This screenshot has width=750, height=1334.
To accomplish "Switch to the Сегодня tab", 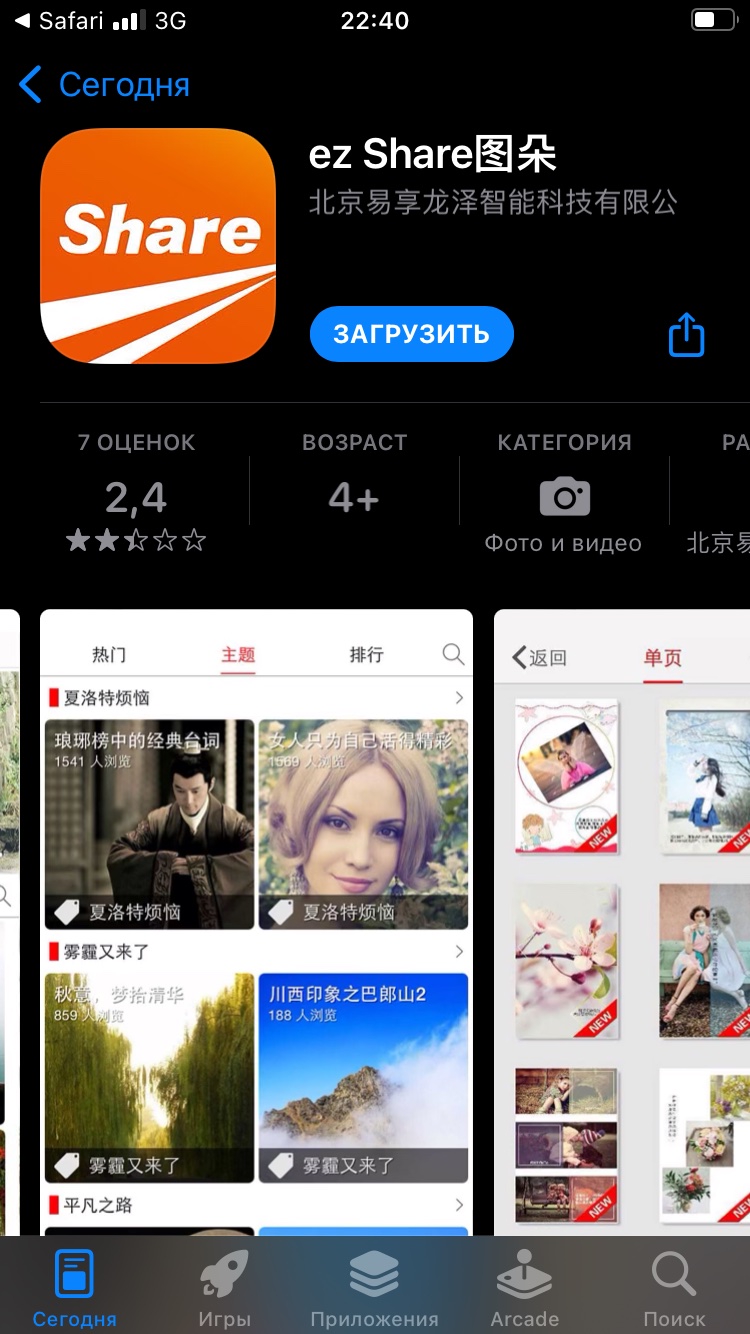I will click(75, 1288).
